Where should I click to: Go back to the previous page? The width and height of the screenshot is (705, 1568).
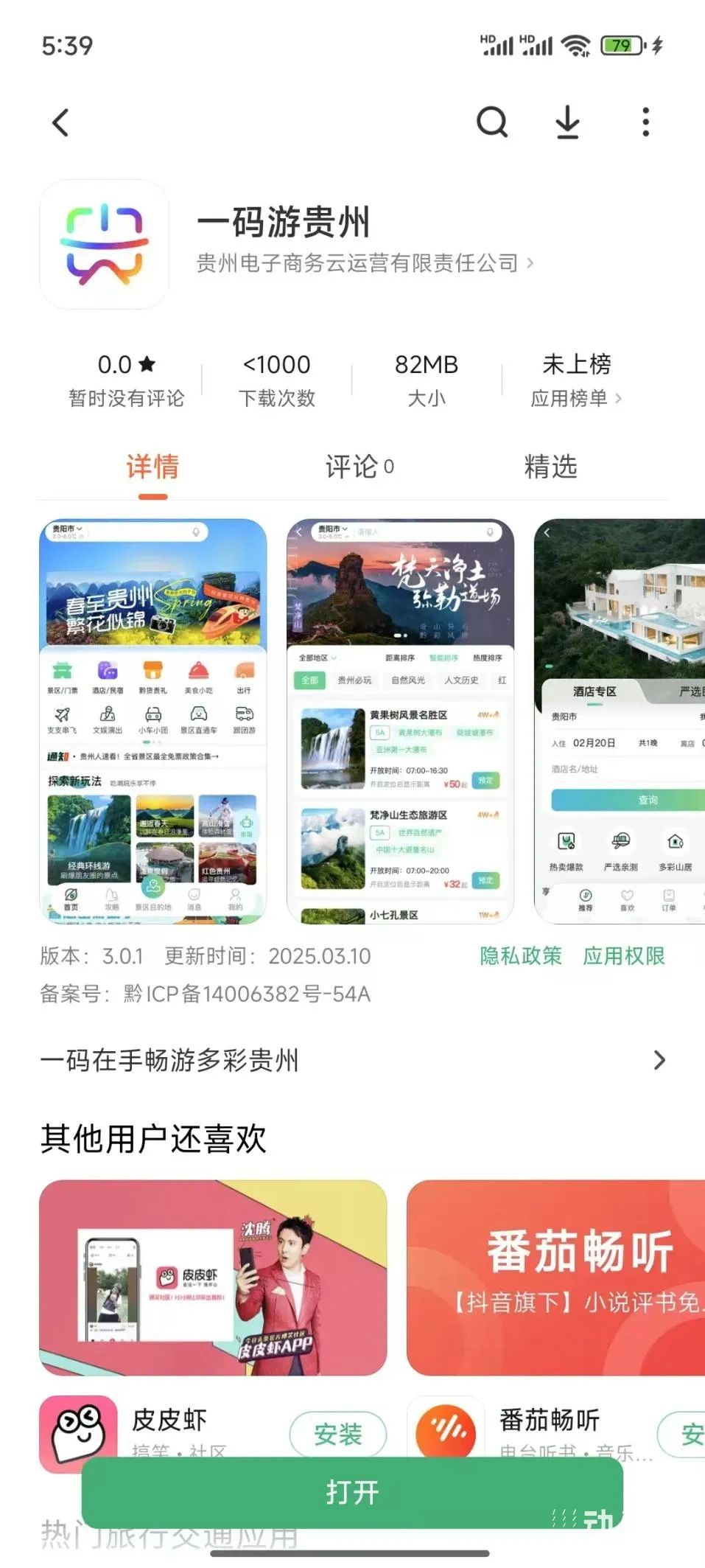61,122
